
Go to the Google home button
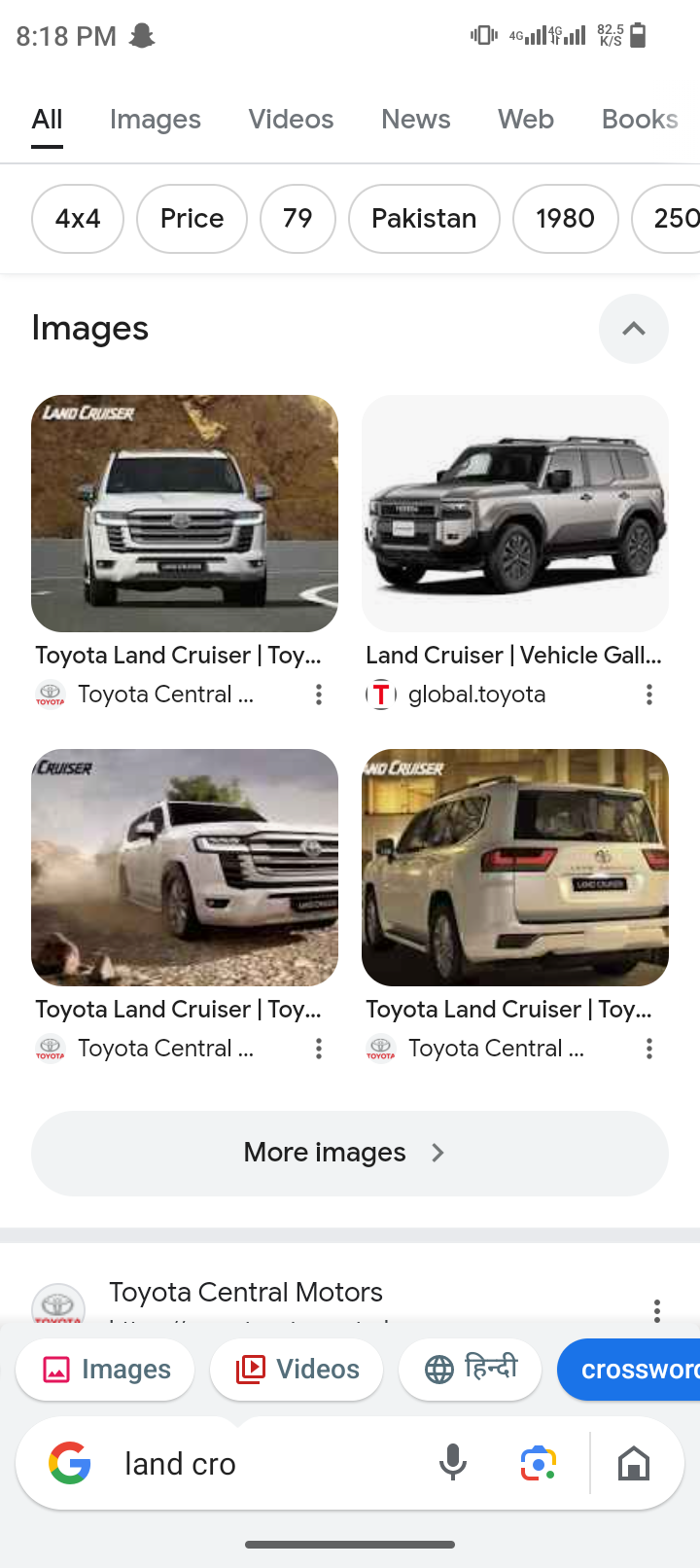[x=634, y=1463]
